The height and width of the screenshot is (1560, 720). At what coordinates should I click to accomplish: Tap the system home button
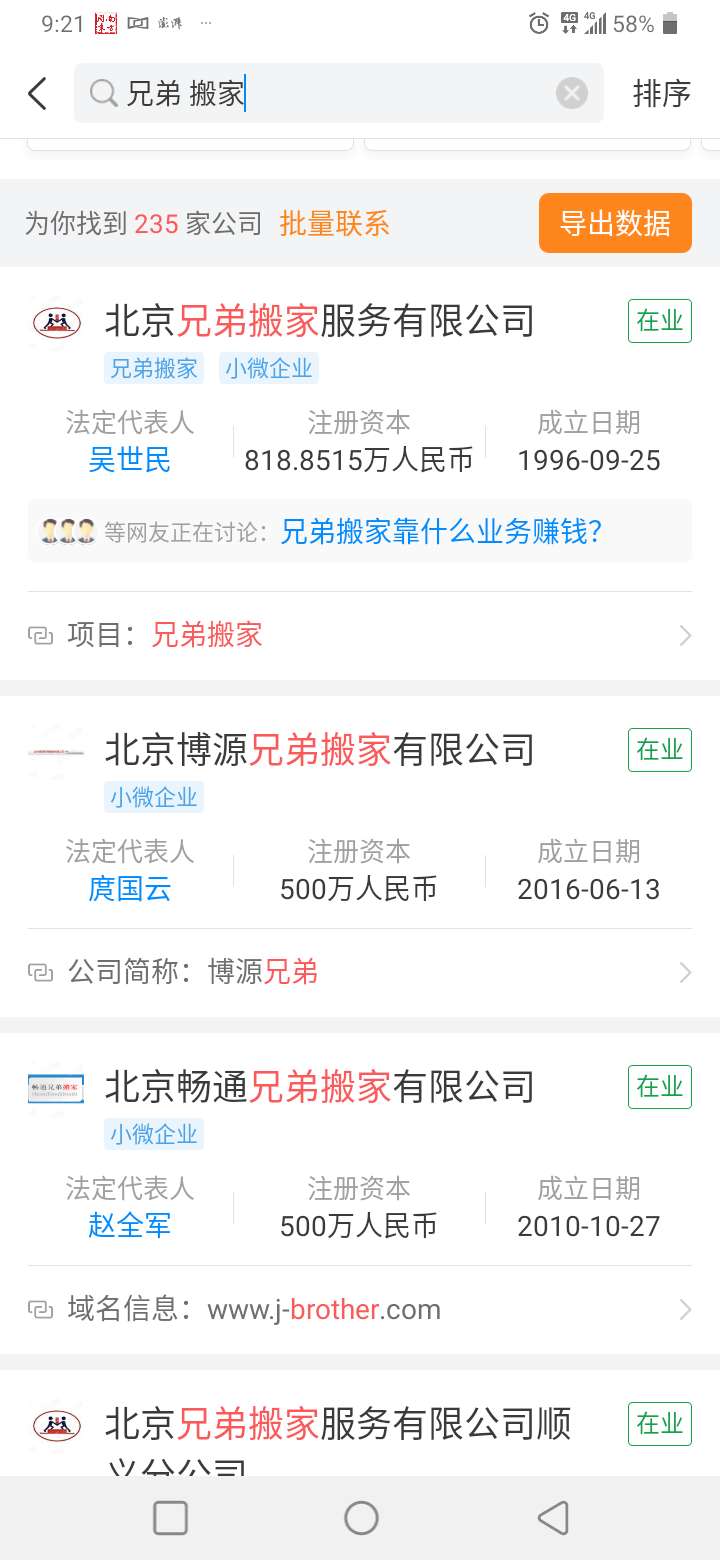click(x=361, y=1518)
